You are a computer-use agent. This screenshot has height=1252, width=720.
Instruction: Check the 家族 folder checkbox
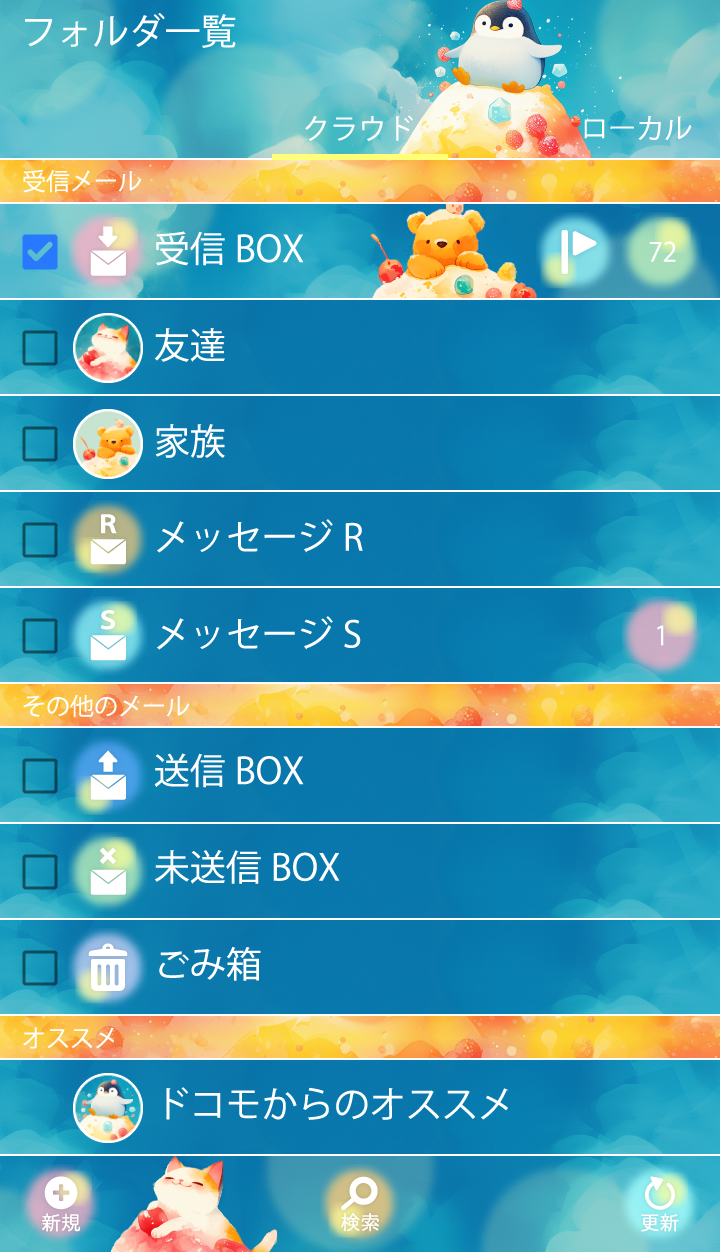tap(40, 444)
